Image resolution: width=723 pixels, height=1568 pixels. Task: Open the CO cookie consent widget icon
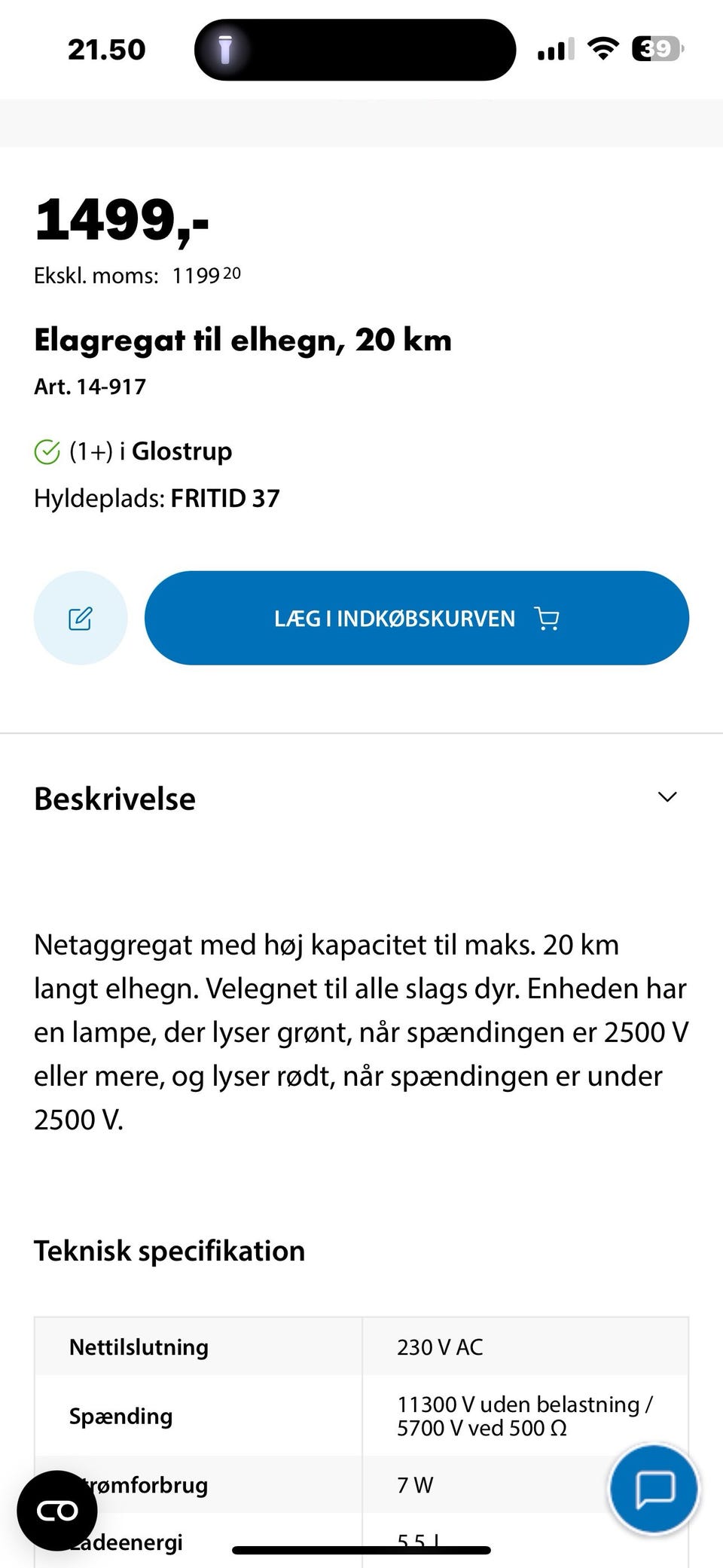point(59,1510)
